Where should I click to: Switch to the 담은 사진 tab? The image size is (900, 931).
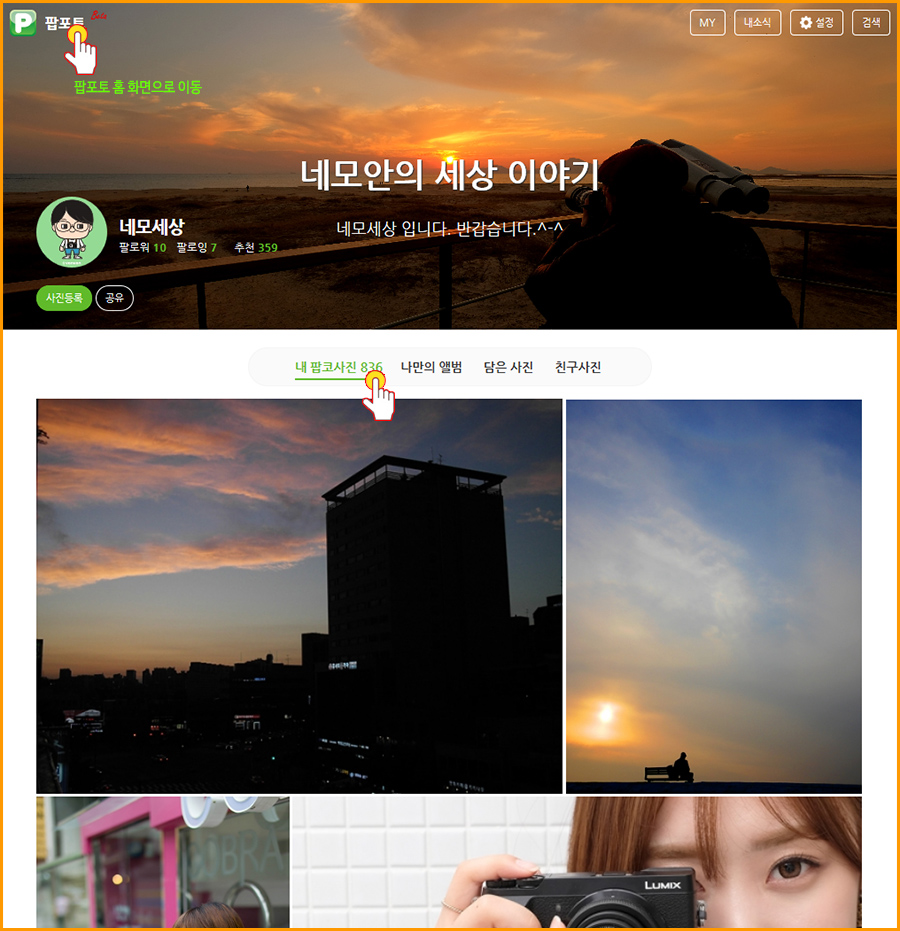coord(508,367)
